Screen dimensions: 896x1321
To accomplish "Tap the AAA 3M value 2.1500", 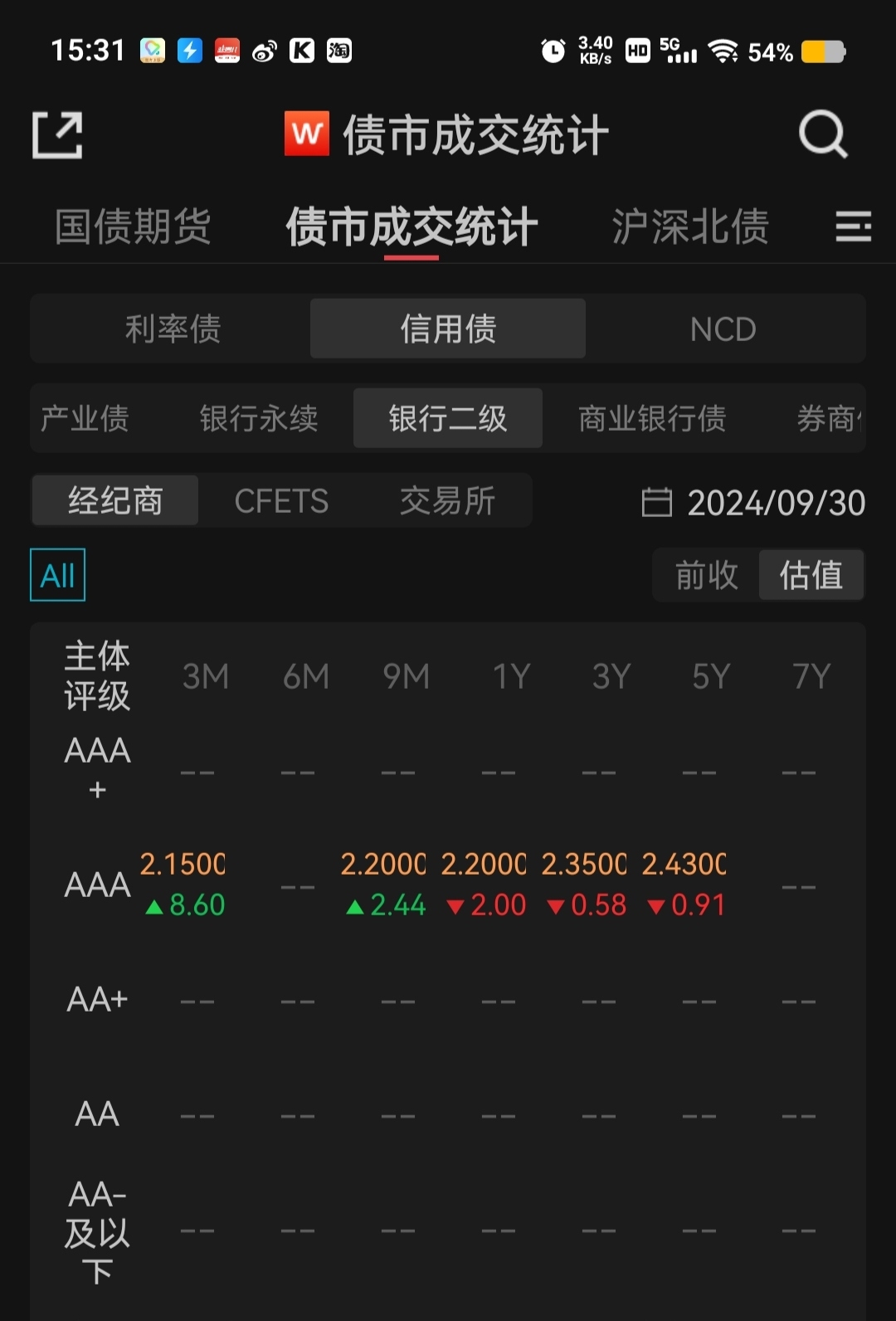I will coord(183,863).
